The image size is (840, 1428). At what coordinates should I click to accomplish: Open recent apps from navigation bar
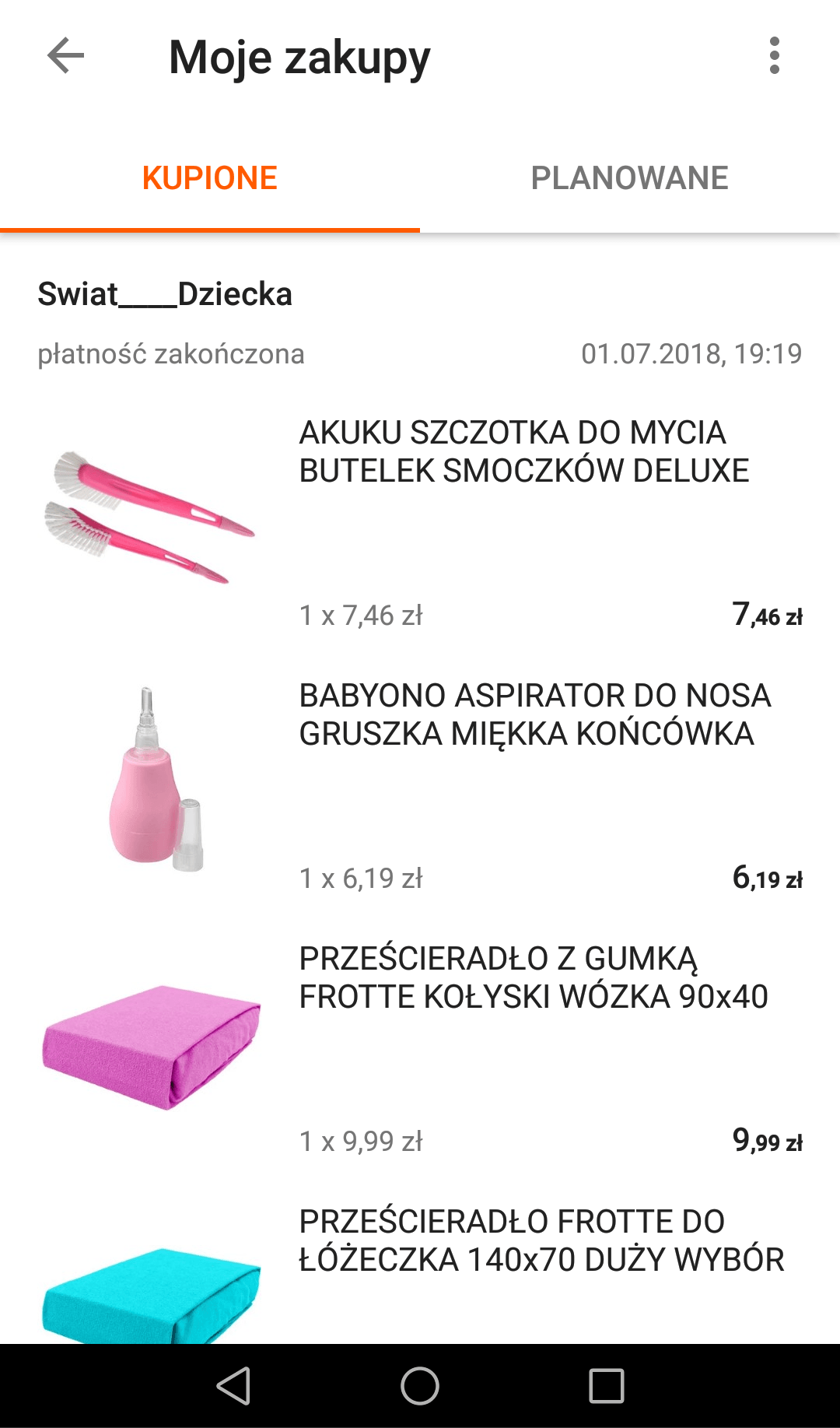[607, 1386]
